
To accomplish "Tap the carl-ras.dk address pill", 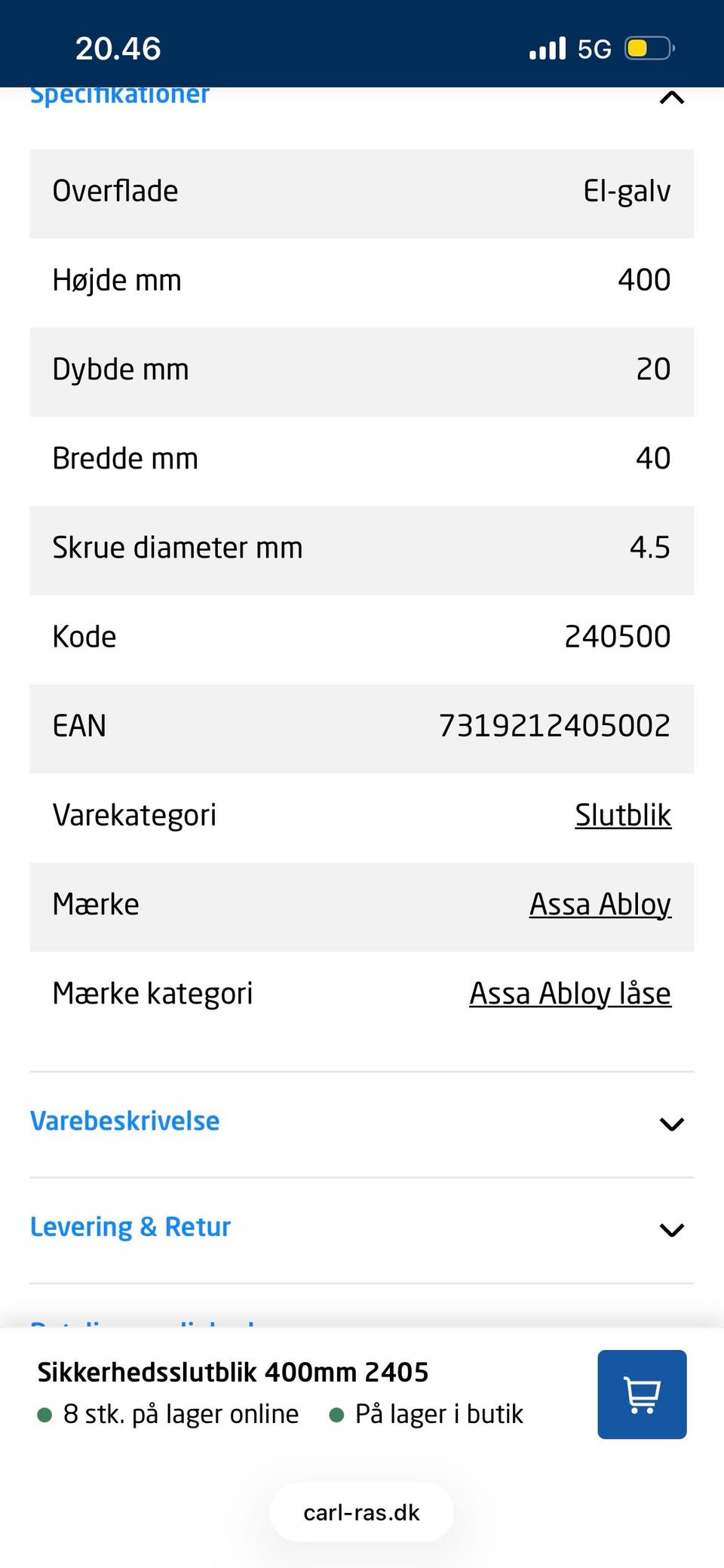I will point(362,1512).
